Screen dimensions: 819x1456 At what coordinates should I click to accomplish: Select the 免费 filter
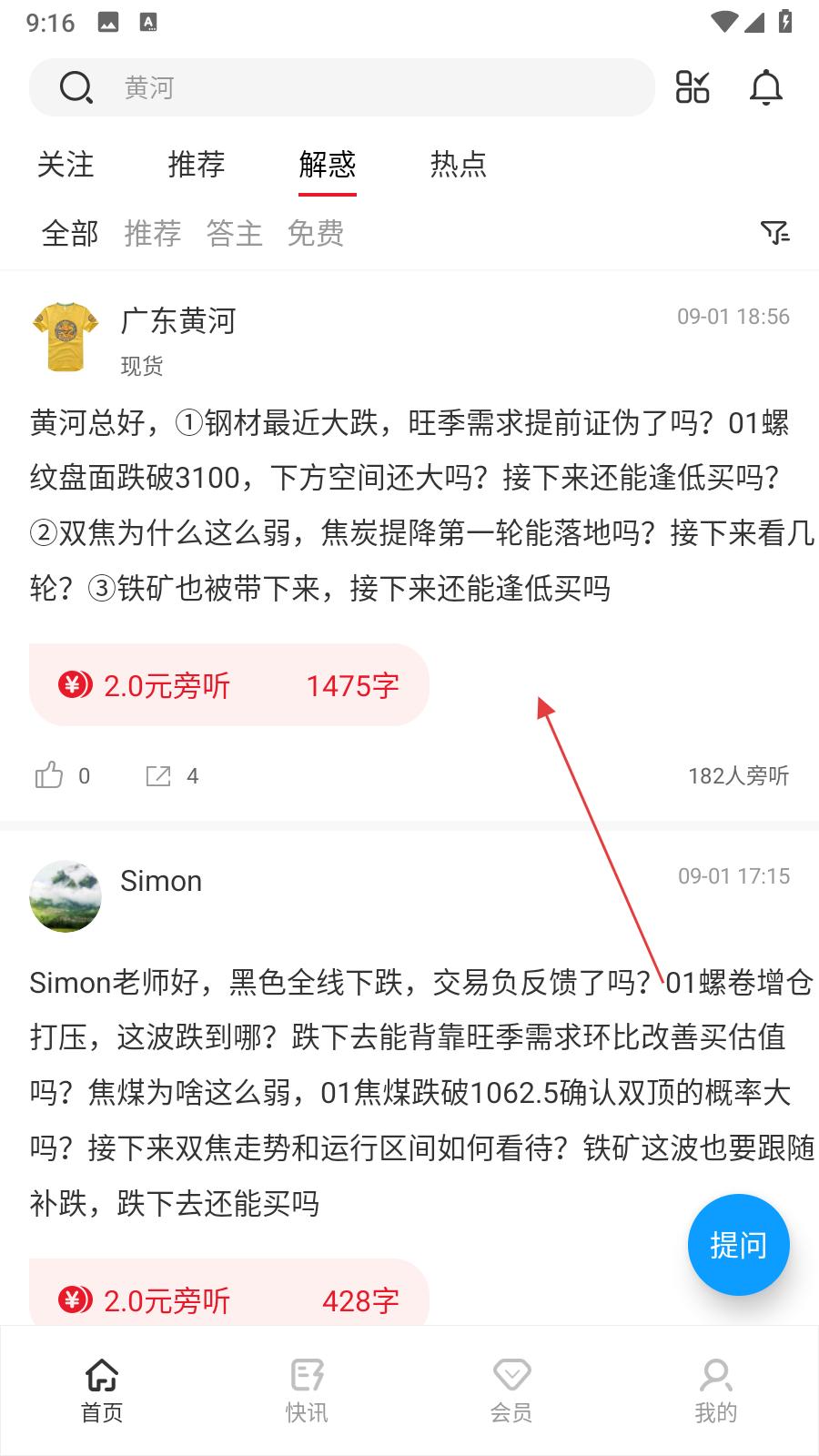316,234
